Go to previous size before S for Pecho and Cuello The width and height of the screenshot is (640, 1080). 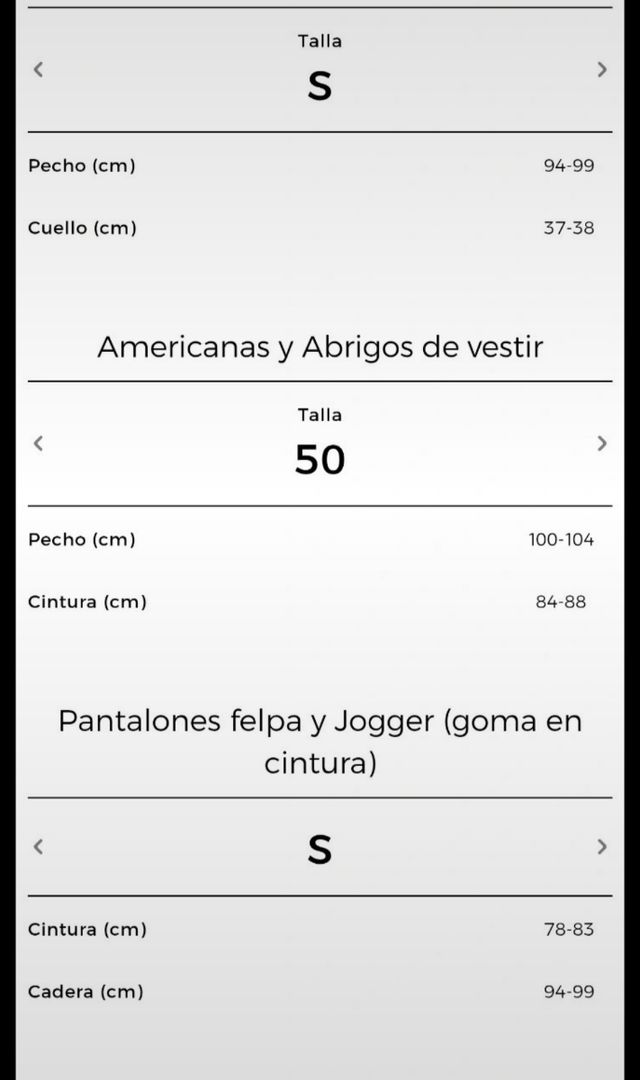[38, 70]
